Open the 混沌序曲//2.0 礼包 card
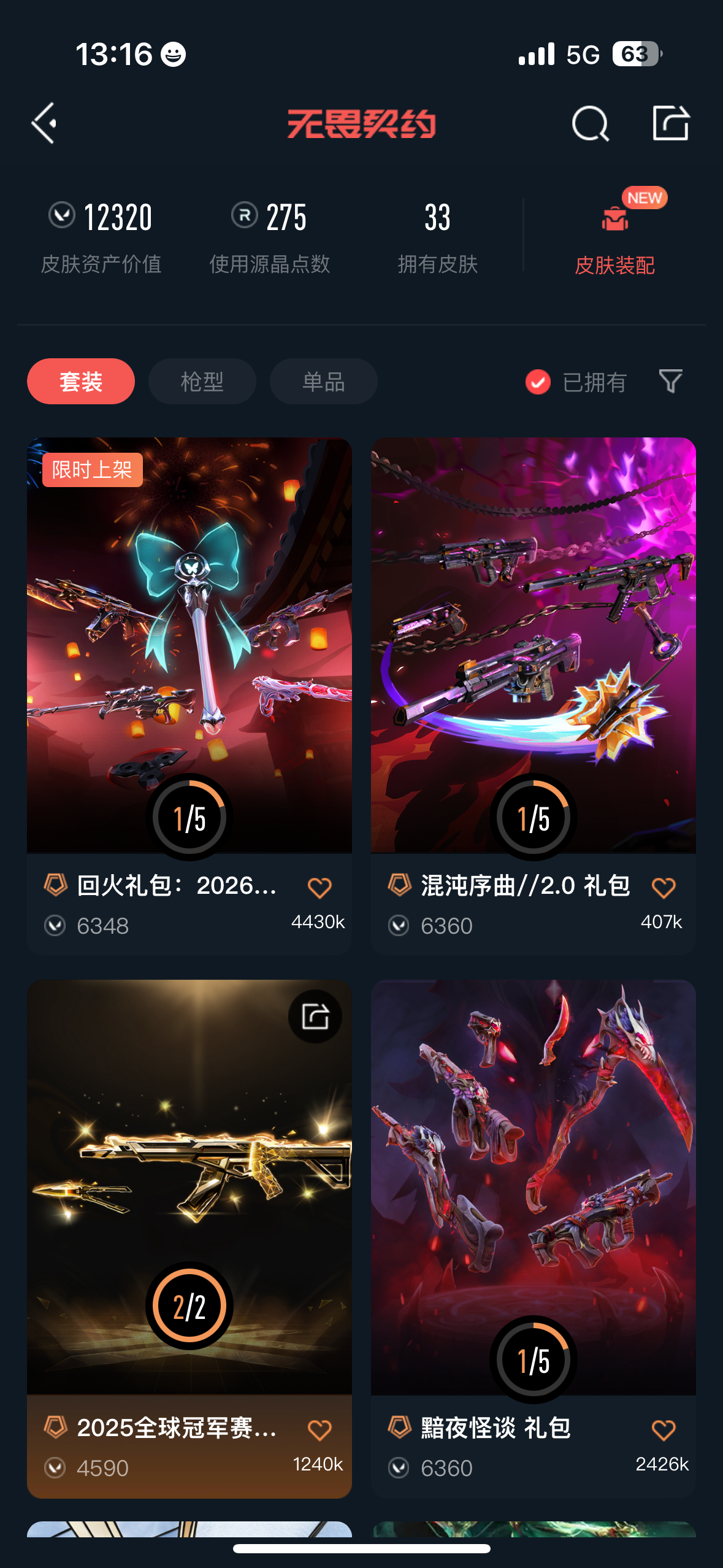This screenshot has width=723, height=1568. 533,644
